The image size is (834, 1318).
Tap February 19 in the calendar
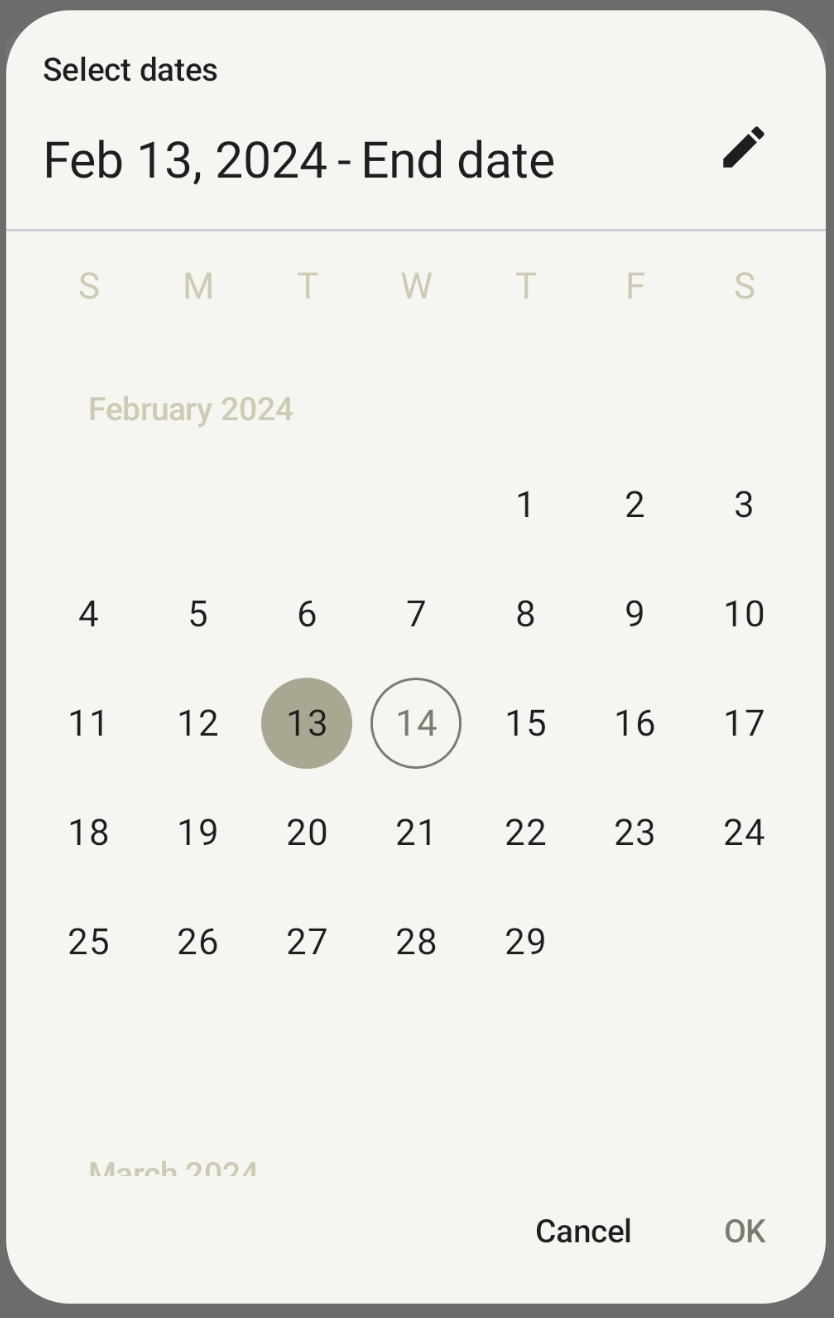tap(197, 832)
